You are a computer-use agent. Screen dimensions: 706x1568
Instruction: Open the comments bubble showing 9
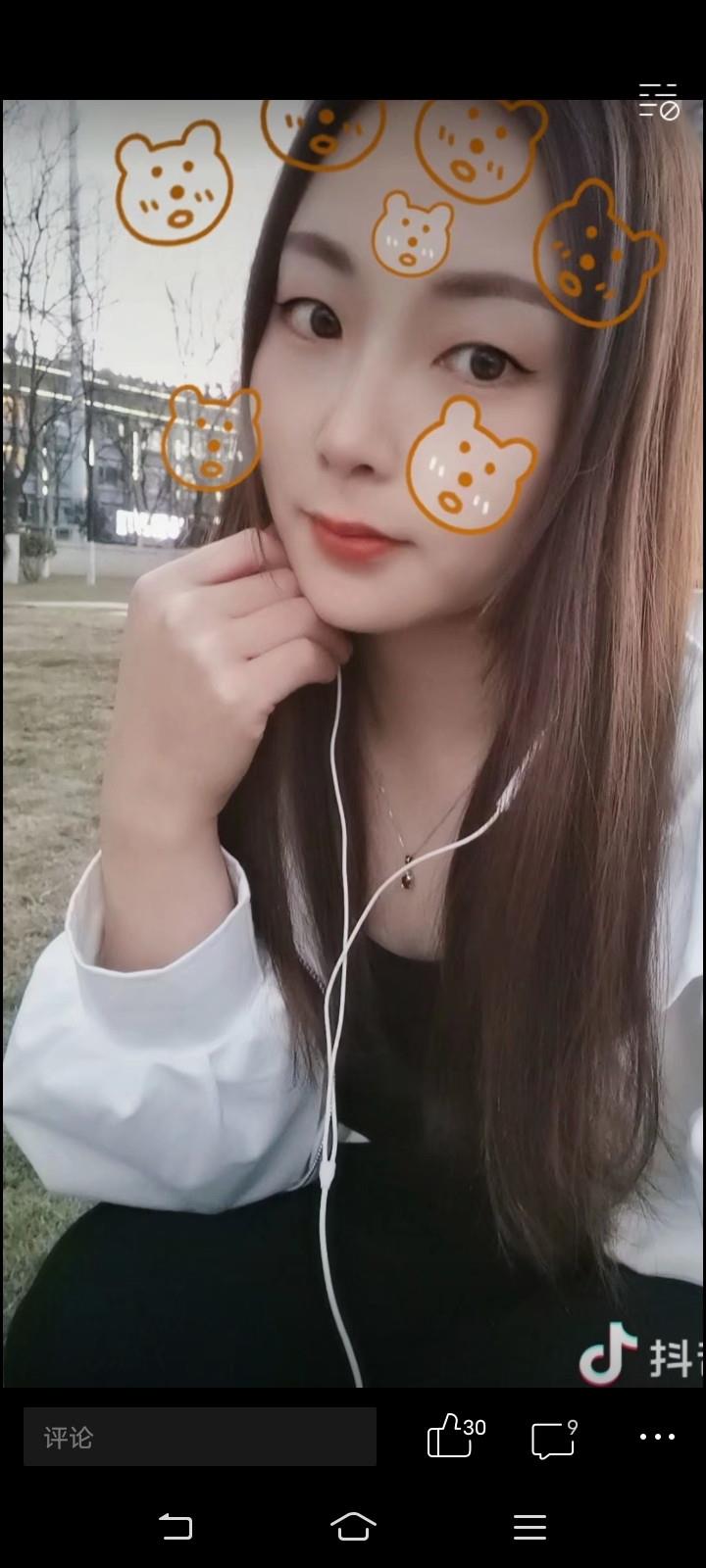(553, 1439)
